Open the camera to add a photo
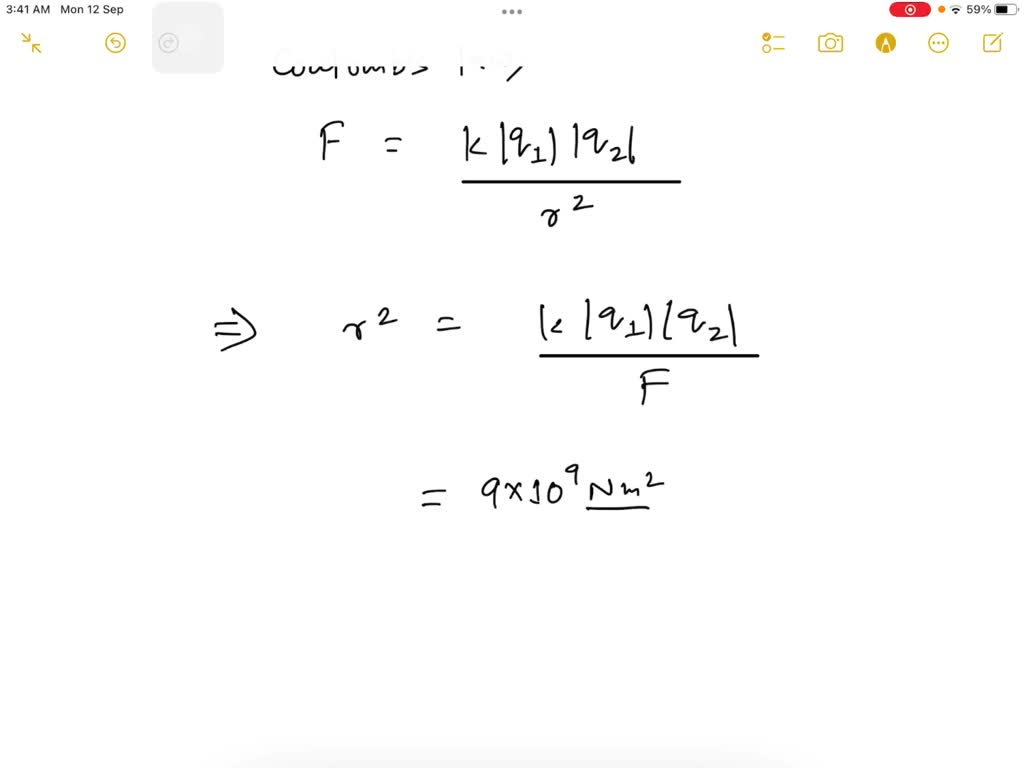This screenshot has height=768, width=1024. 830,43
